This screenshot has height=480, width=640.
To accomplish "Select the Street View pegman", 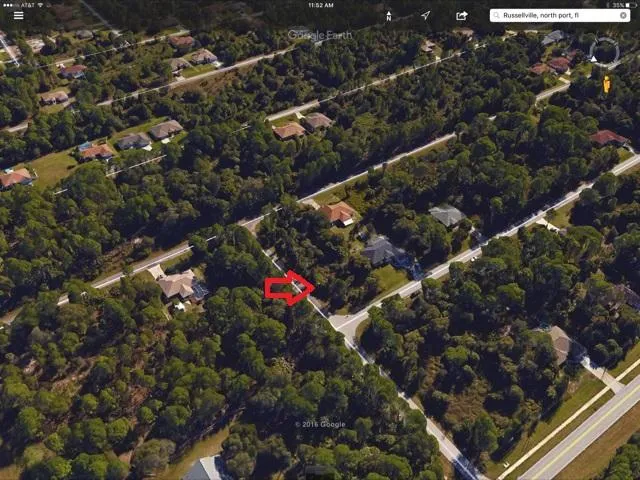I will 606,85.
